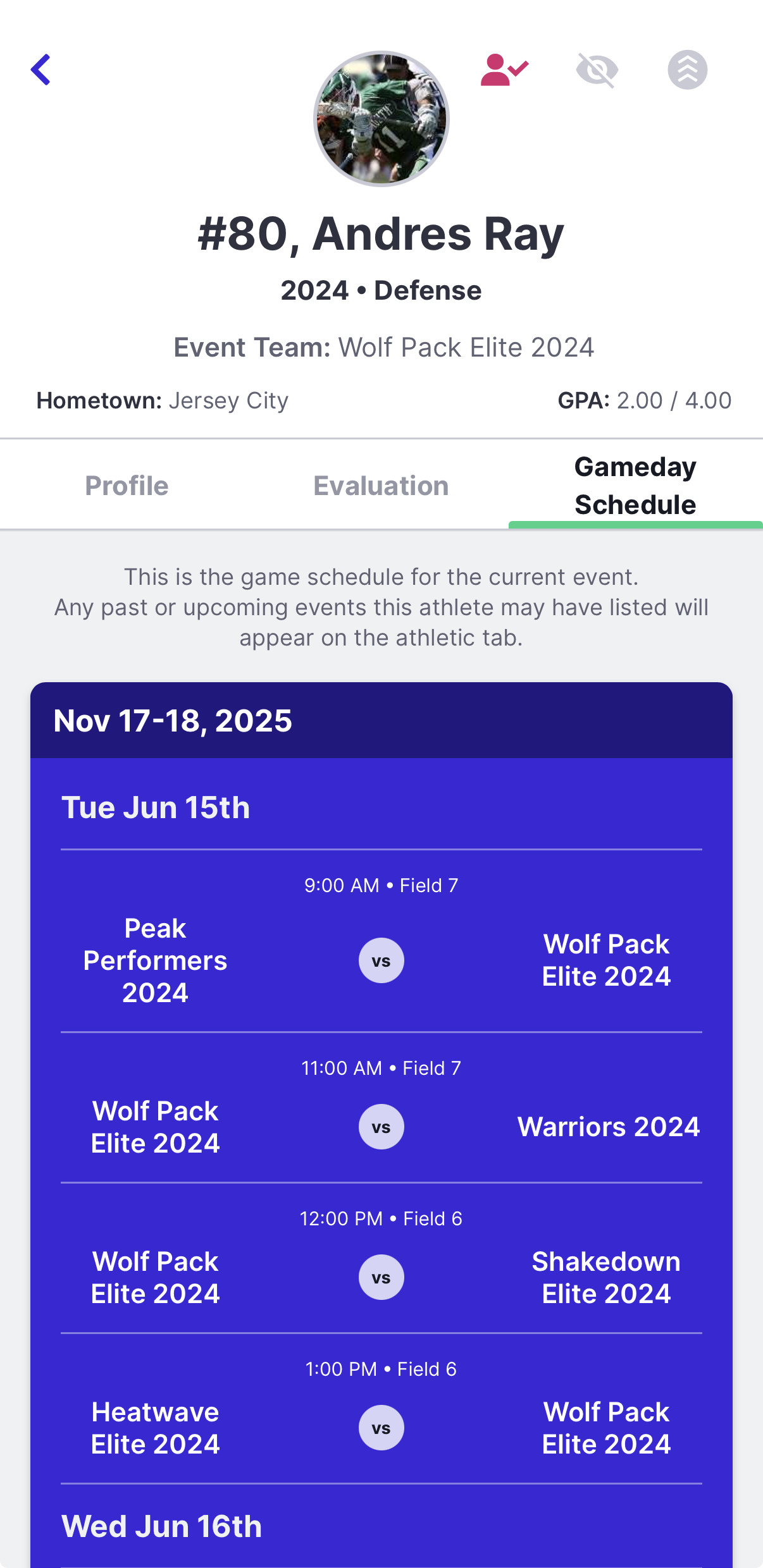Switch to the Profile tab
Viewport: 763px width, 1568px height.
click(x=127, y=485)
